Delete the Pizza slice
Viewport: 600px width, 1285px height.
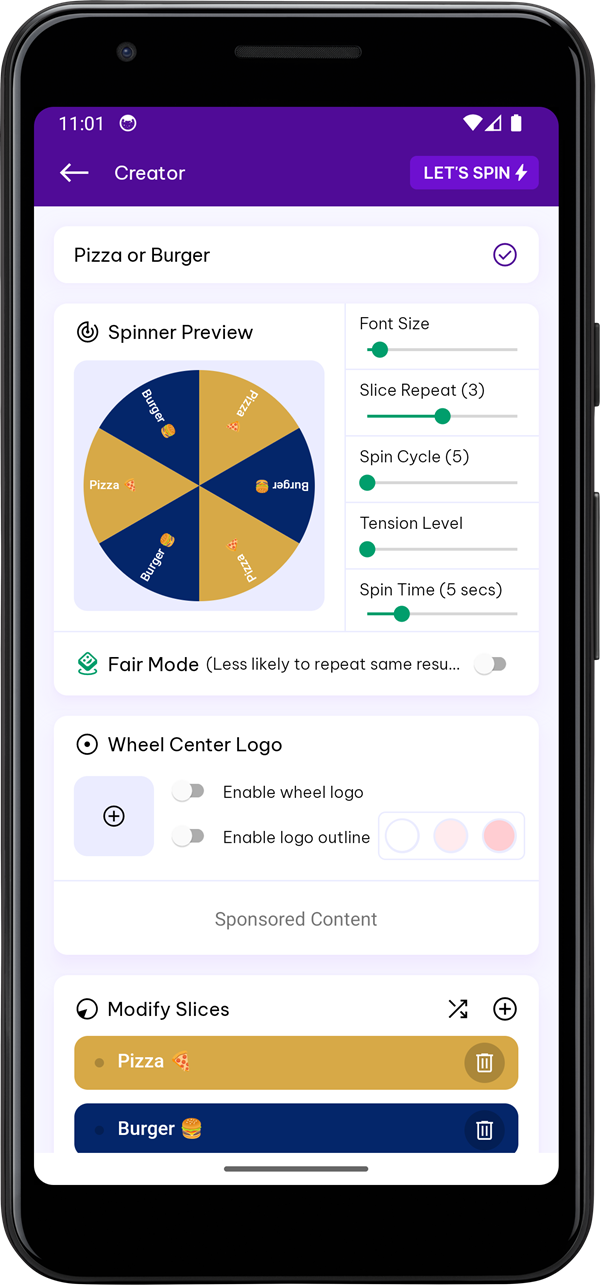tap(484, 1062)
